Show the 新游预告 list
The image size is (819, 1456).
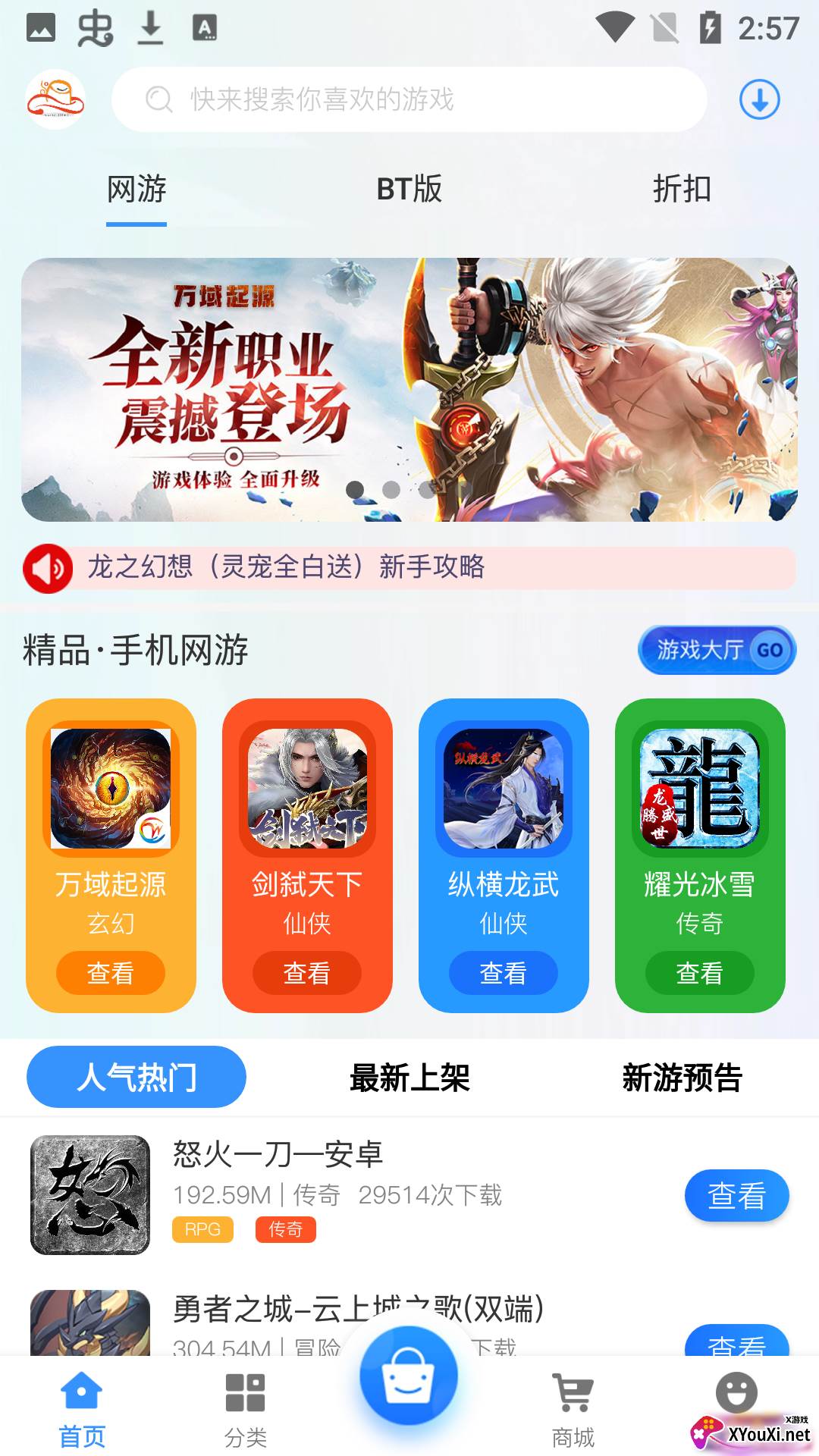click(682, 1078)
